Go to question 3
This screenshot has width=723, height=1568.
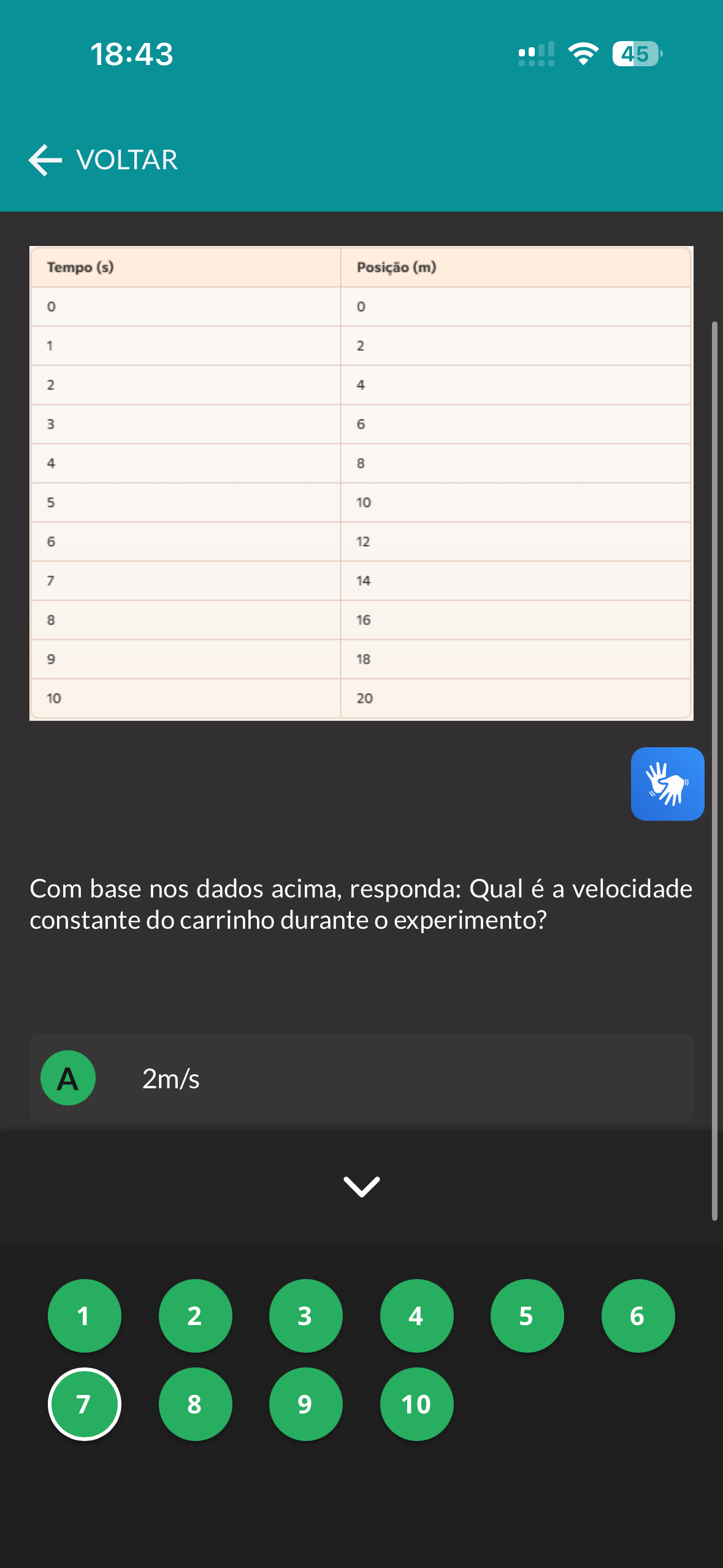pos(305,1316)
